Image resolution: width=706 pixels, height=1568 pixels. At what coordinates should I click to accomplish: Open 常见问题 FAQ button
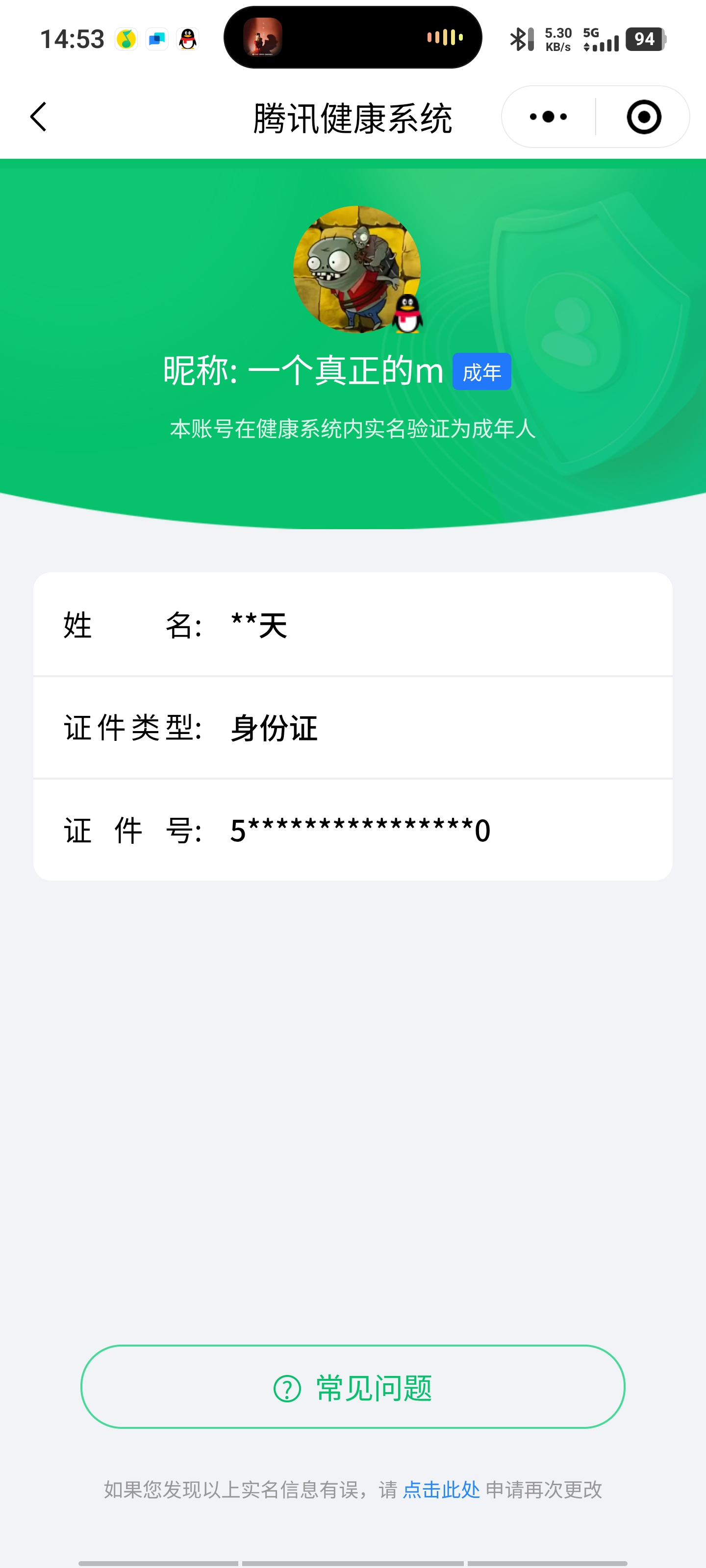coord(353,1387)
